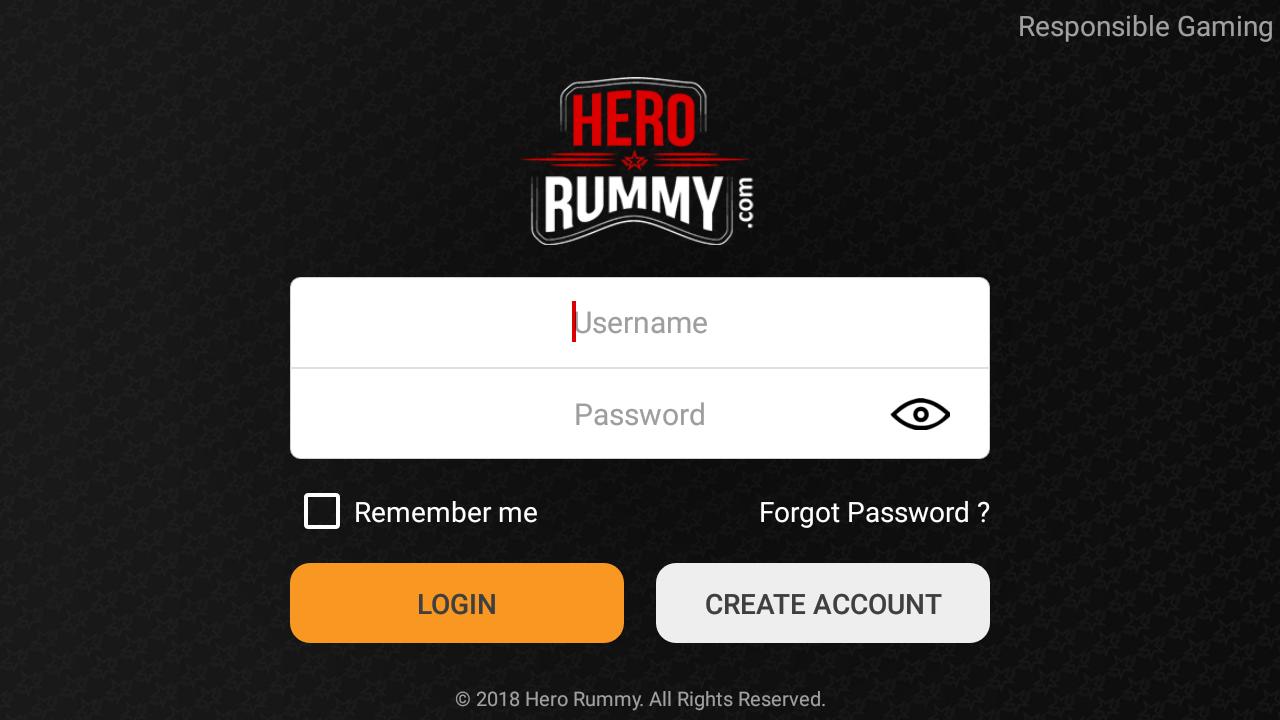This screenshot has width=1280, height=720.
Task: Check the Remember me box
Action: point(322,511)
